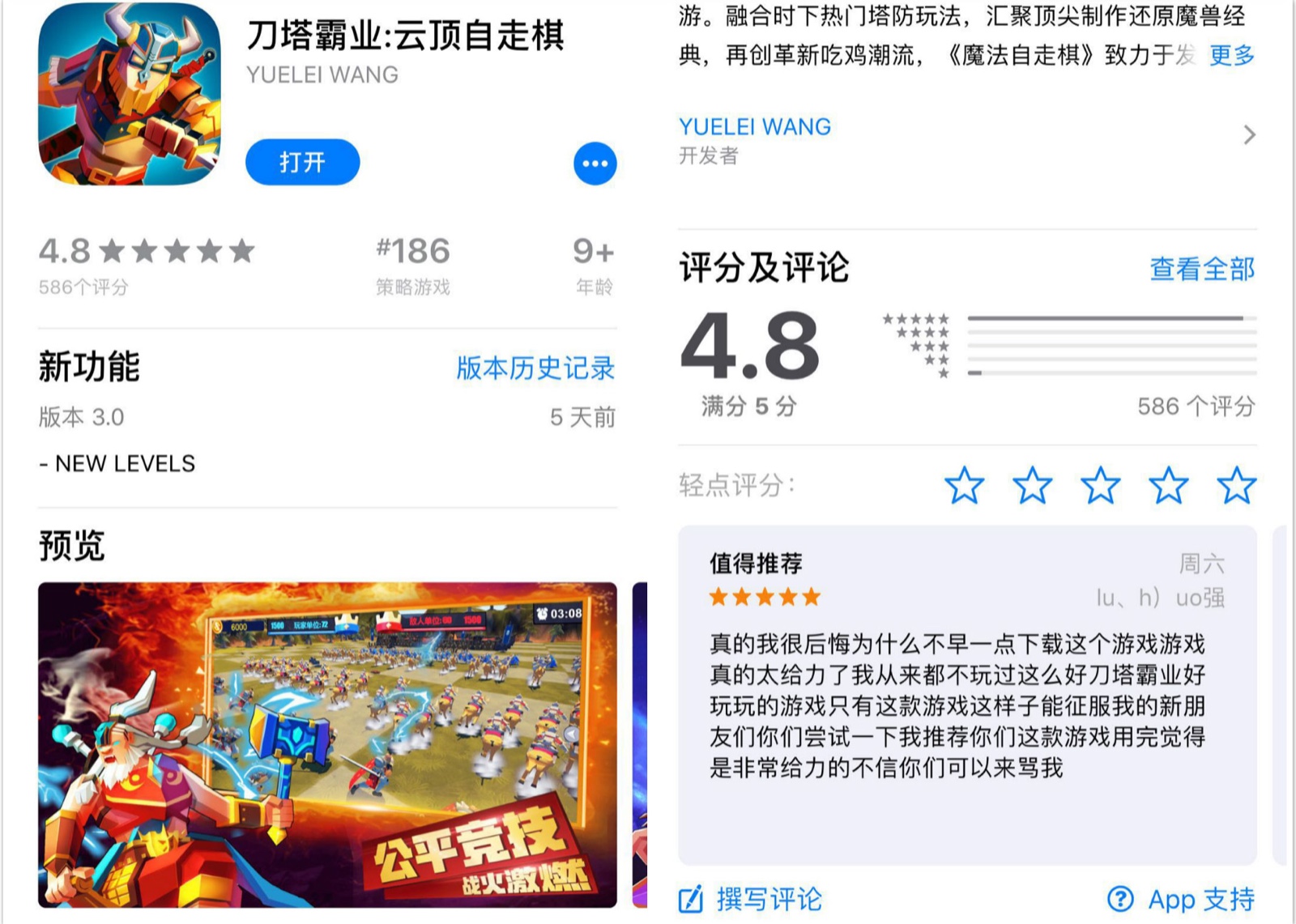
Task: Expand the description with 更多
Action: point(1231,55)
